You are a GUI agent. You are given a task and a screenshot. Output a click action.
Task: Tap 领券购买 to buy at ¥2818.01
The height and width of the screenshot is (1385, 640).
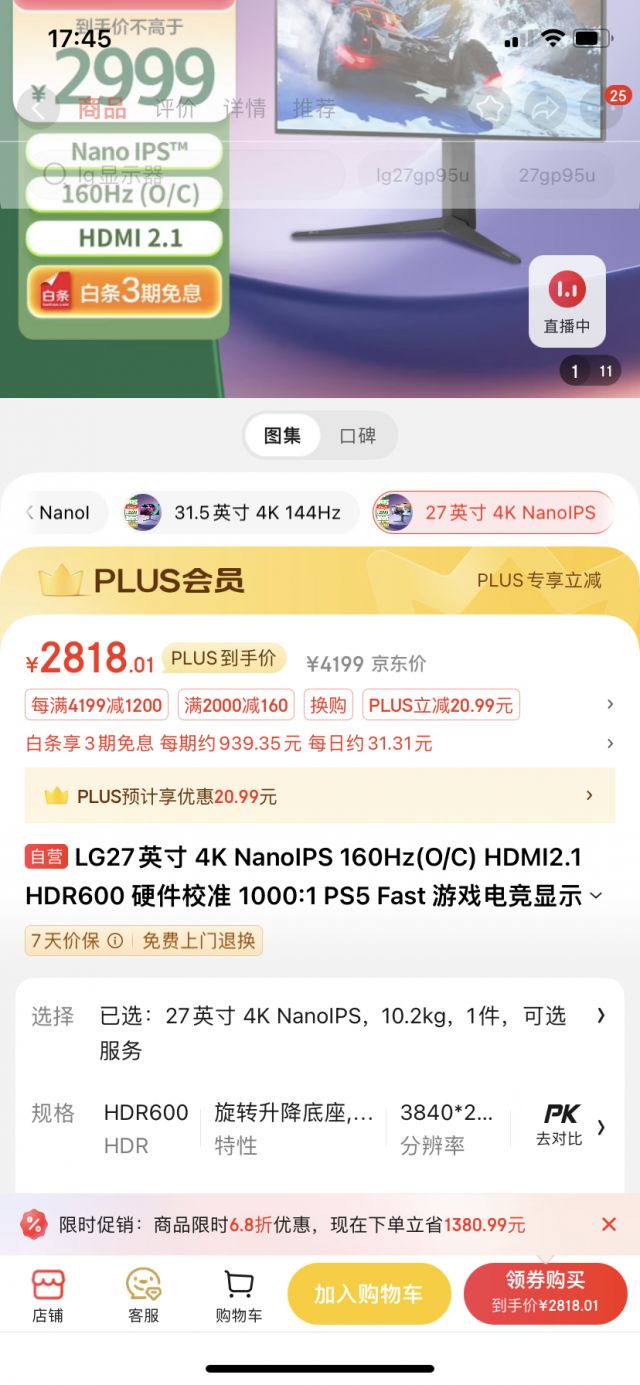click(545, 1294)
